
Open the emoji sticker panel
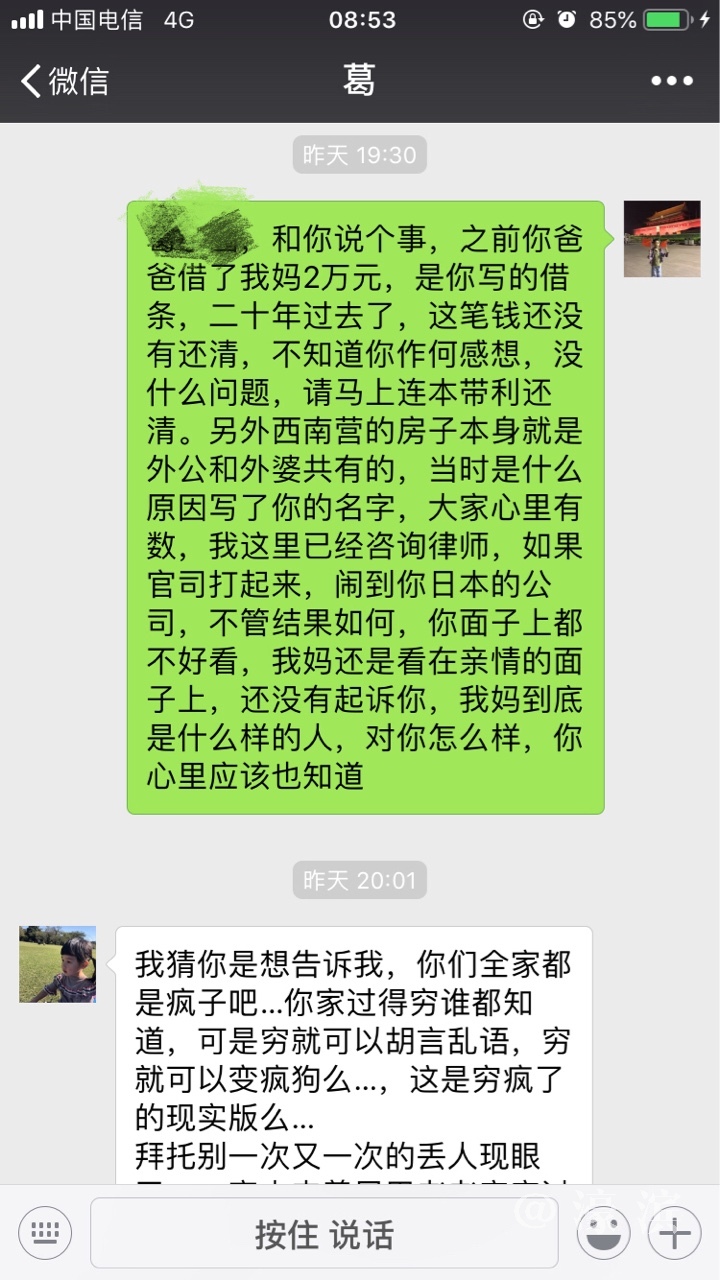click(603, 1233)
